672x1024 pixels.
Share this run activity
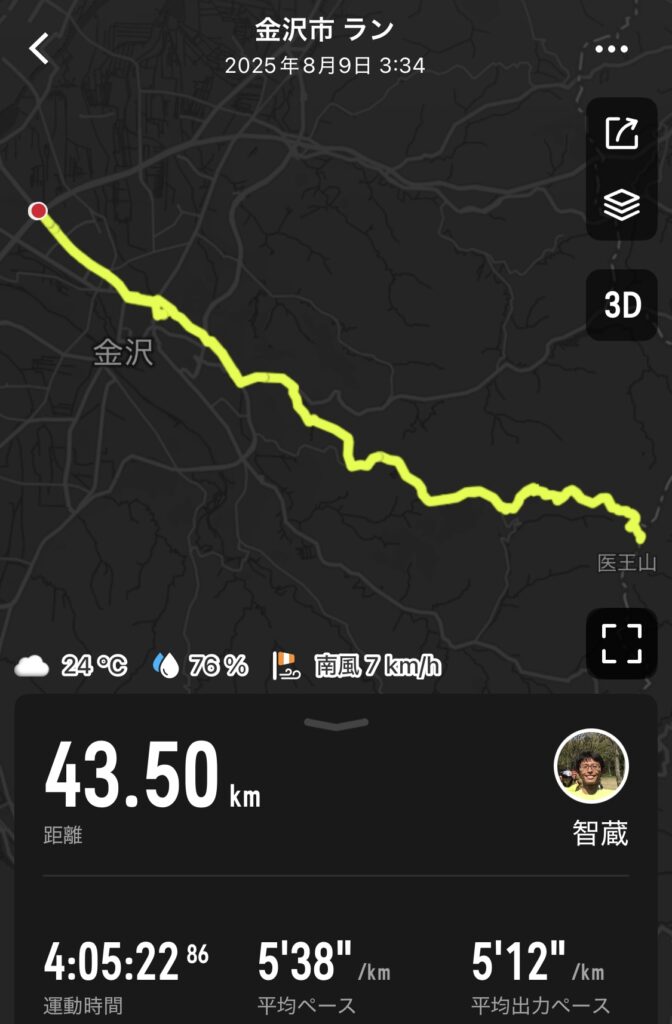[x=621, y=133]
